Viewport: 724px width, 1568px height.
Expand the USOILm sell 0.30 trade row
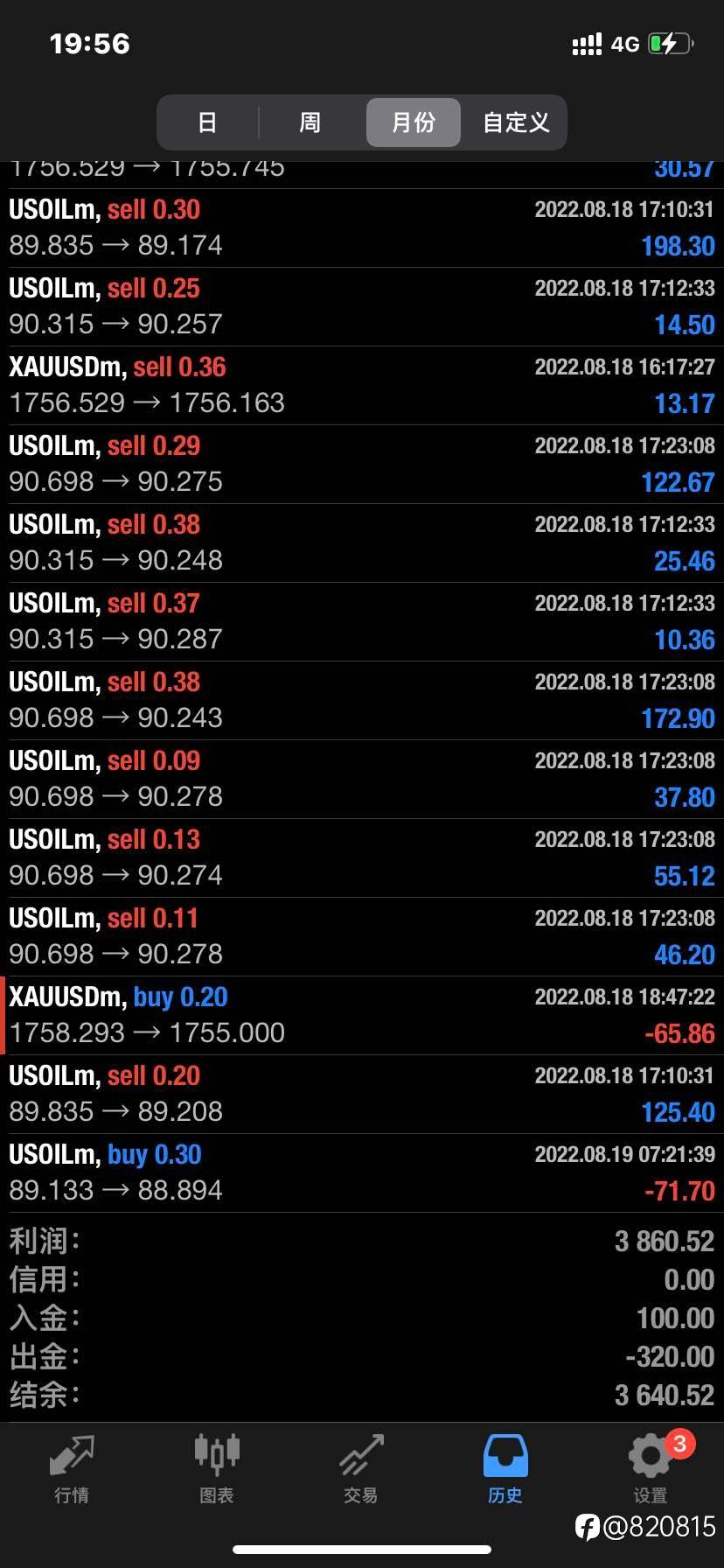(362, 227)
